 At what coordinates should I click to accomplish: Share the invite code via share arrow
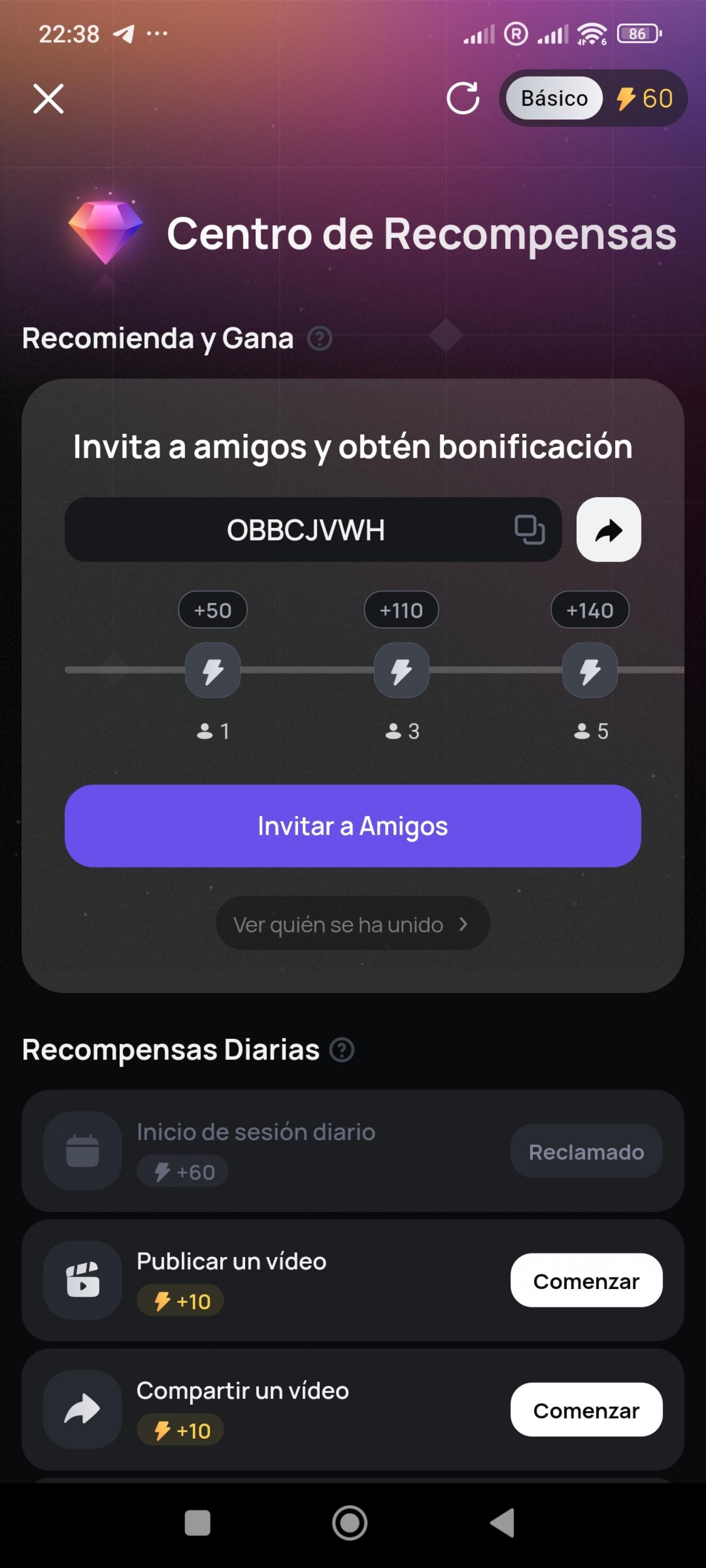coord(608,530)
